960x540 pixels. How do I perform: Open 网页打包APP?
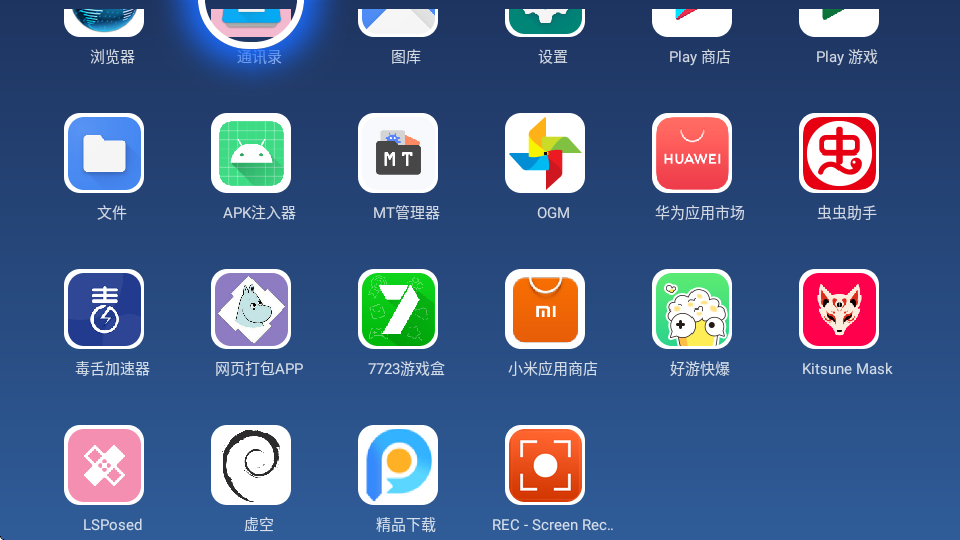point(251,309)
